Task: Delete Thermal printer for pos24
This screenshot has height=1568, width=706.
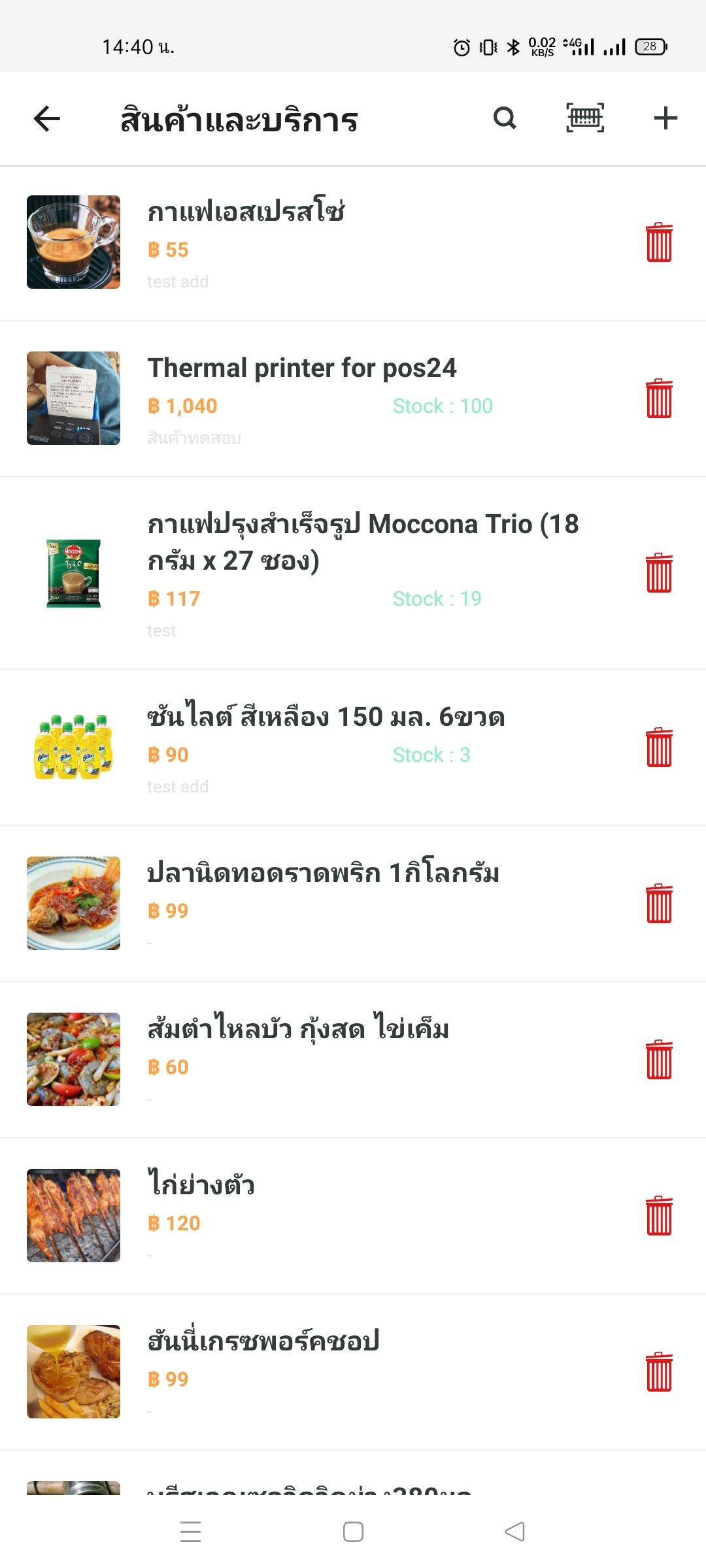Action: coord(659,399)
